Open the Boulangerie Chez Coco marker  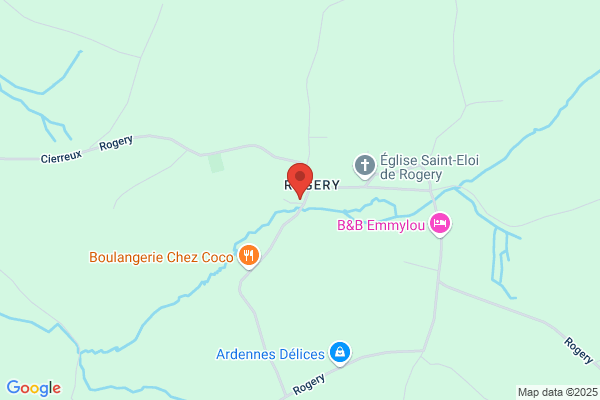pos(249,256)
